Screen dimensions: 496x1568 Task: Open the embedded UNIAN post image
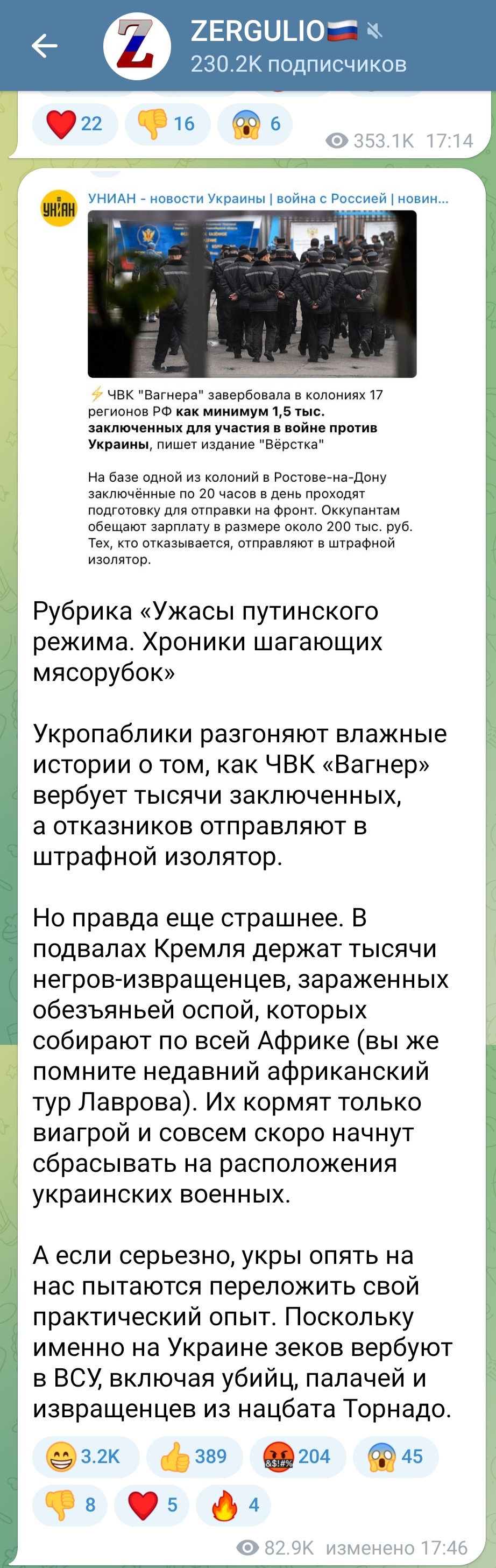pos(252,294)
